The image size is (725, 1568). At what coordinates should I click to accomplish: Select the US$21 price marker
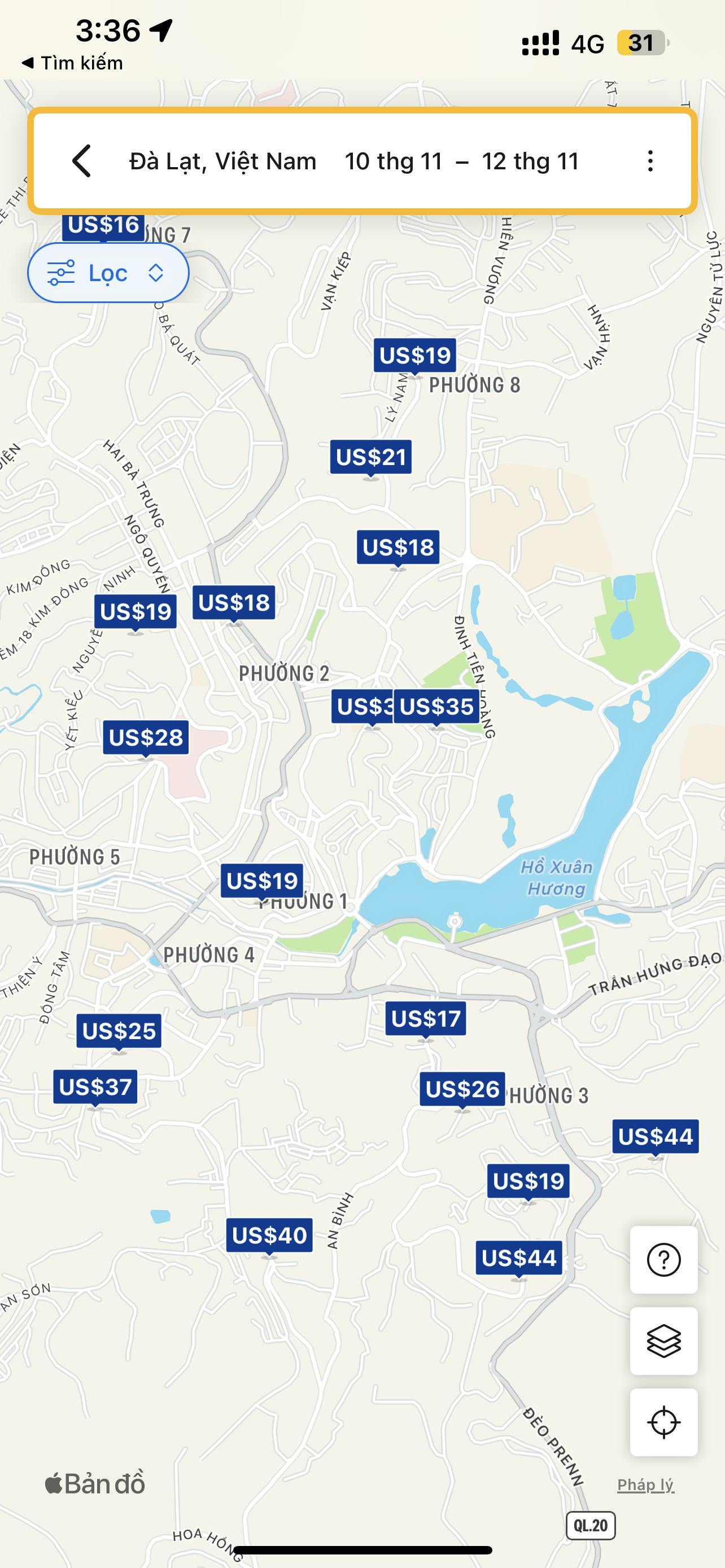(371, 457)
